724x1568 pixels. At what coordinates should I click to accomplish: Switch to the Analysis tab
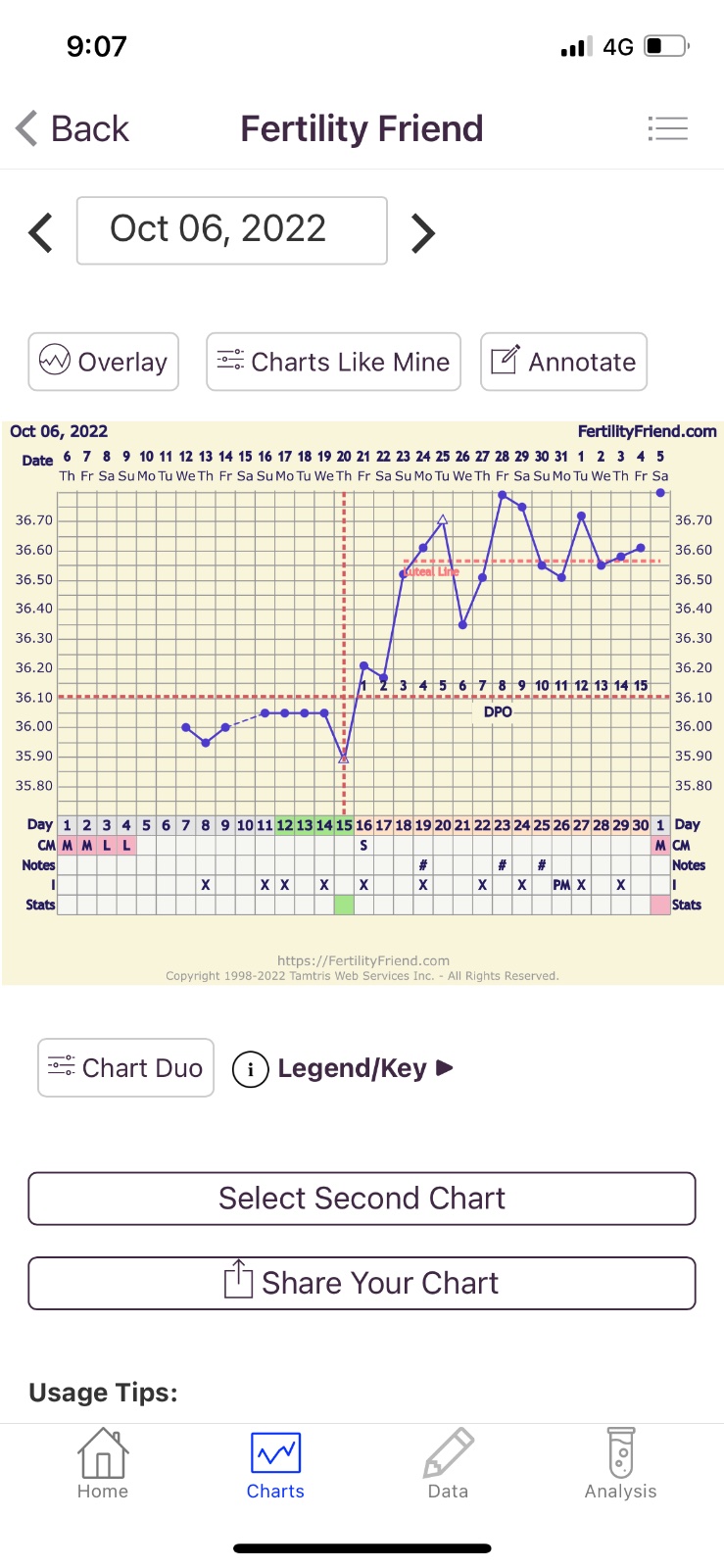[x=620, y=1465]
